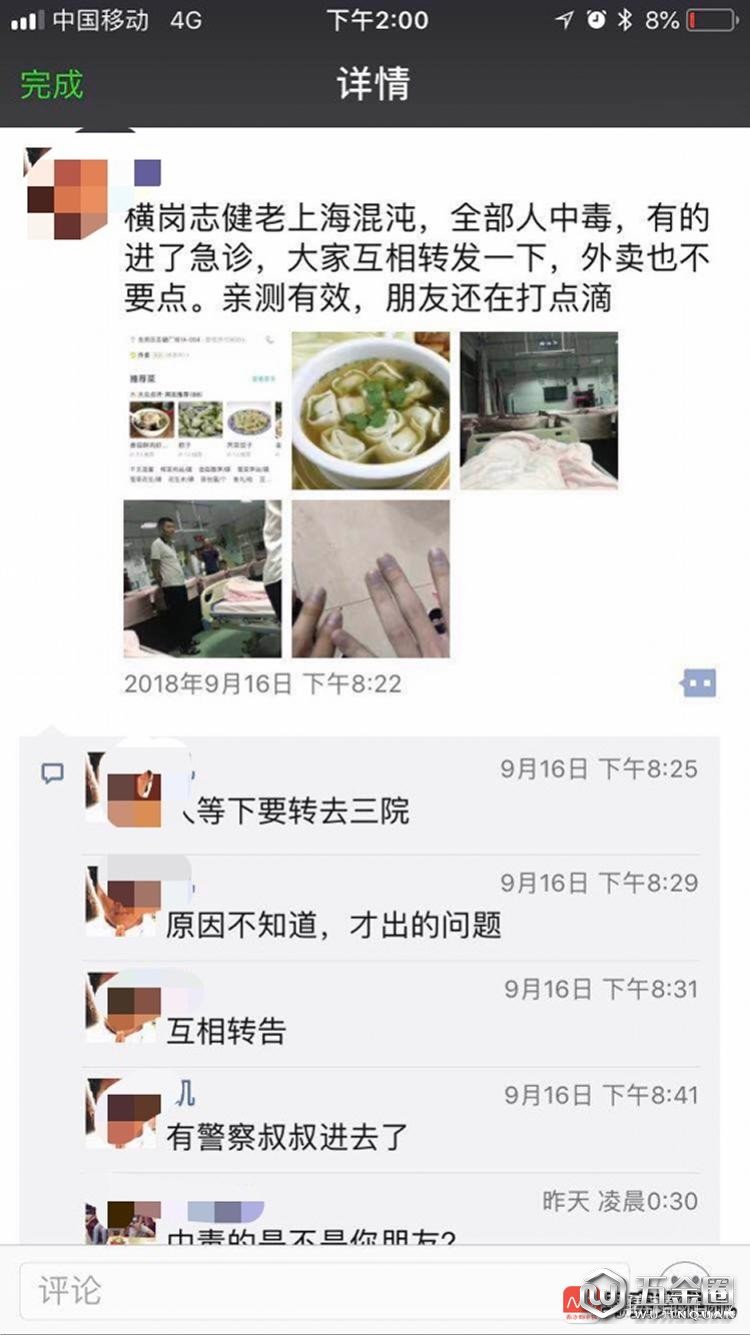Image resolution: width=750 pixels, height=1335 pixels.
Task: View the wonton soup bowl photo
Action: click(370, 410)
